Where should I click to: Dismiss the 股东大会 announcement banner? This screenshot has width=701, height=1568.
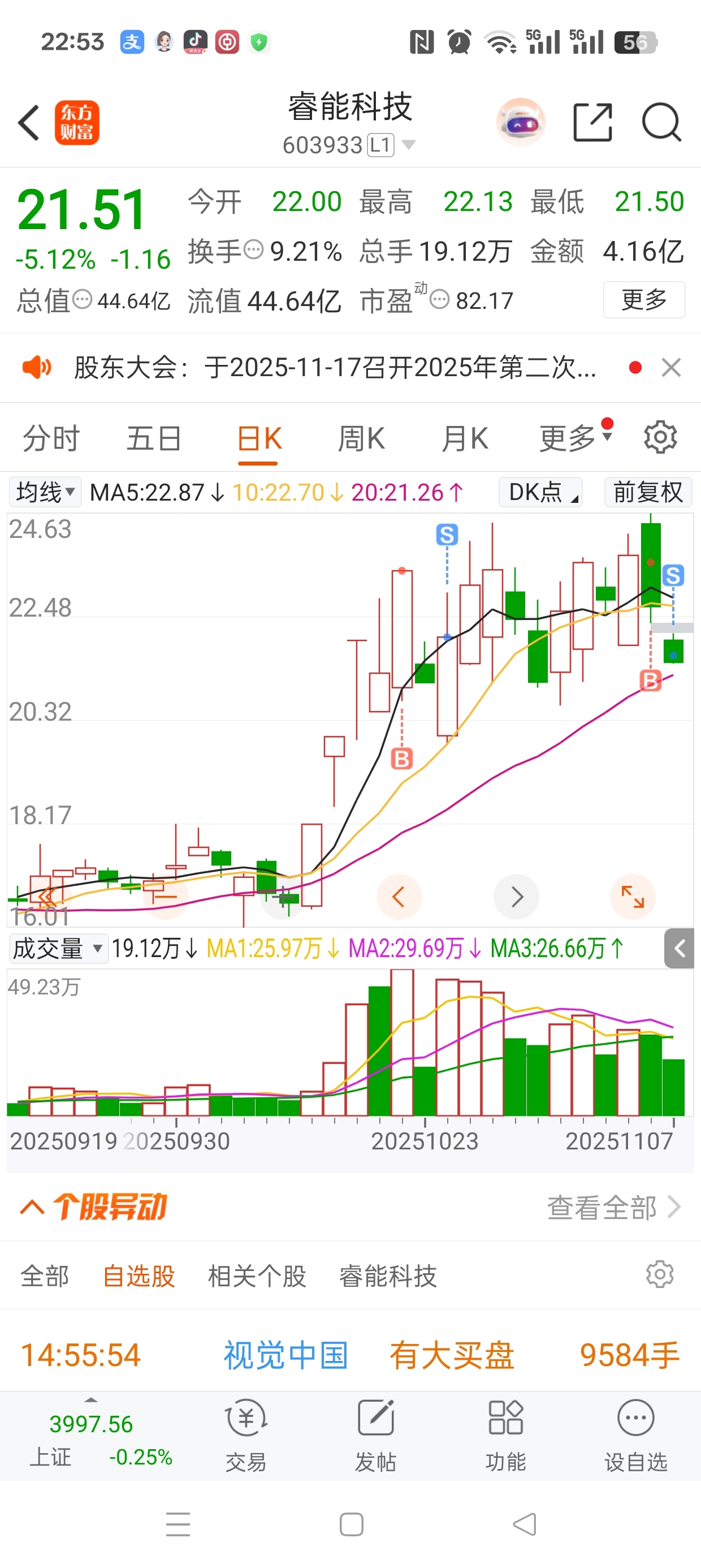point(670,368)
